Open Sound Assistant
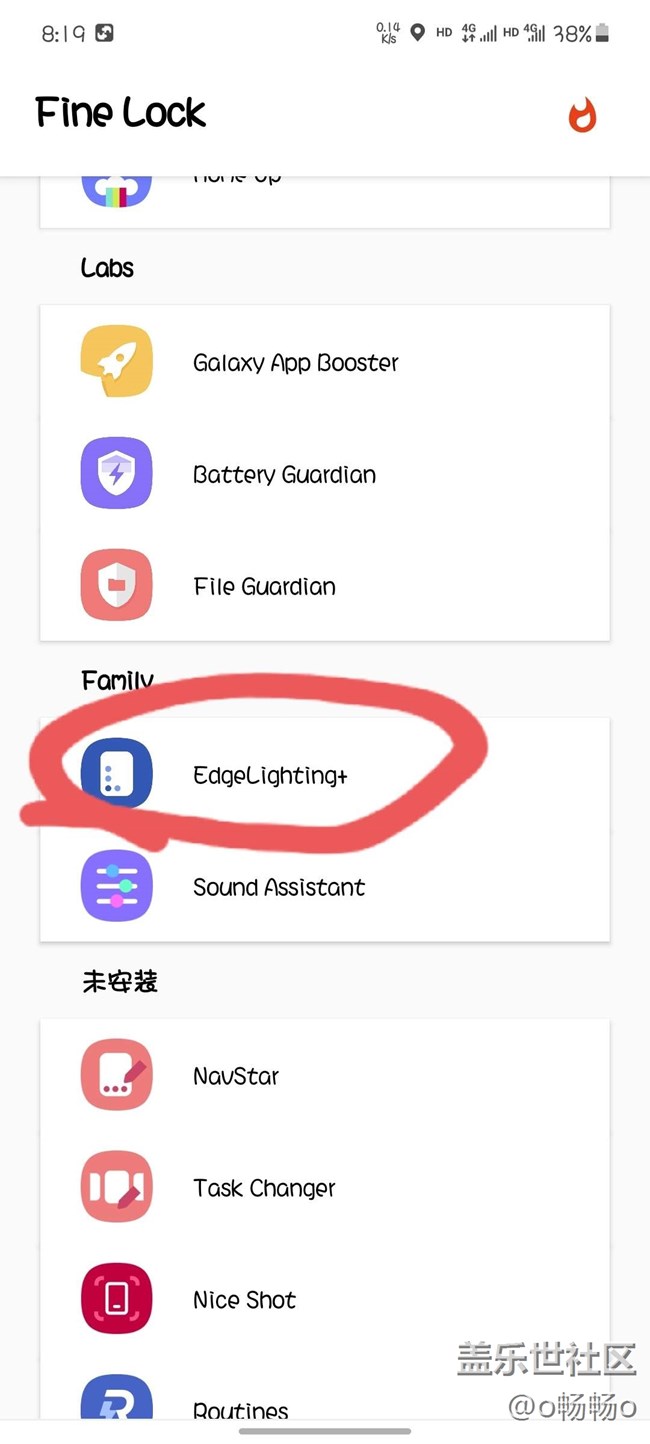Screen dimensions: 650x1444 click(x=325, y=886)
